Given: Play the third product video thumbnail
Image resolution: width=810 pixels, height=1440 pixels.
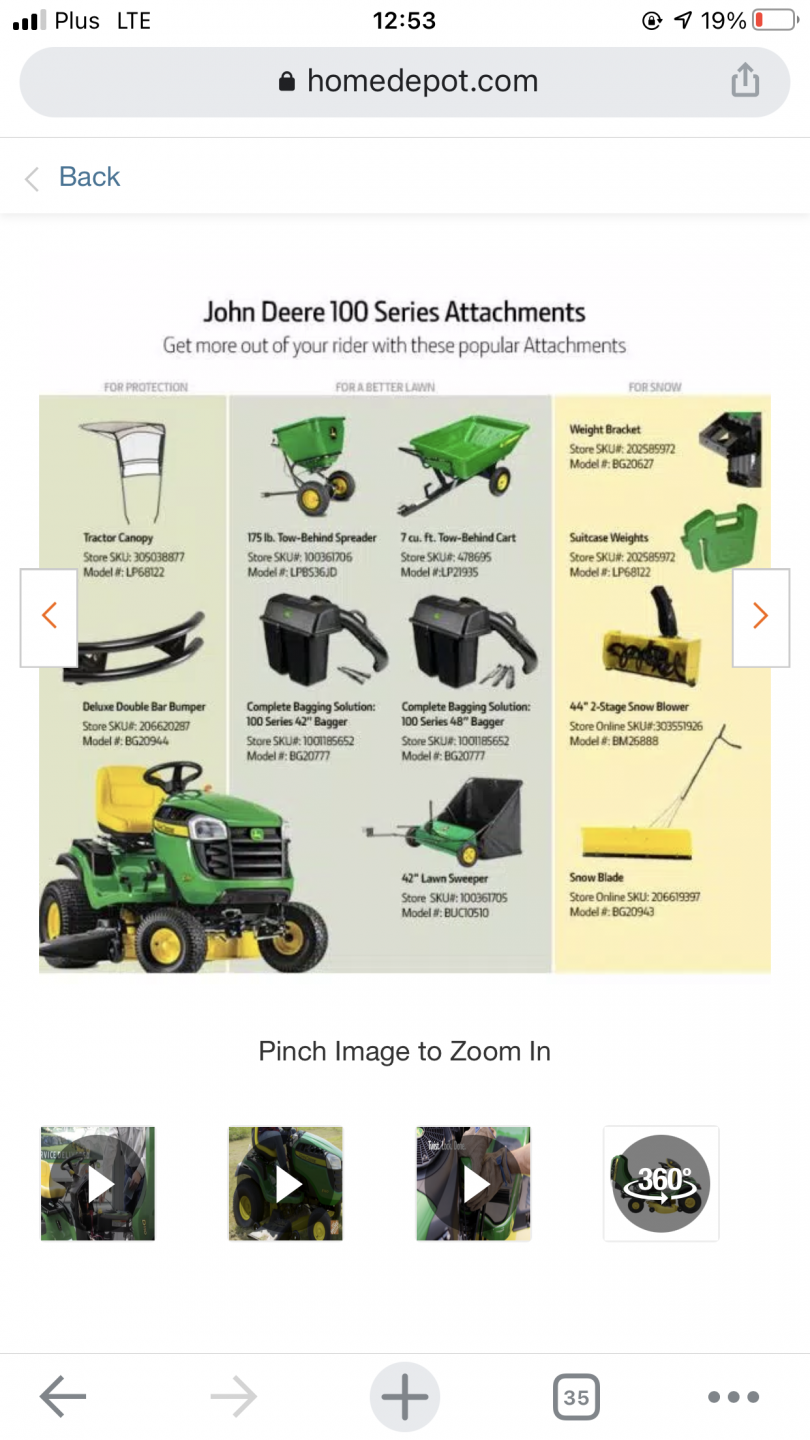Looking at the screenshot, I should [x=474, y=1184].
